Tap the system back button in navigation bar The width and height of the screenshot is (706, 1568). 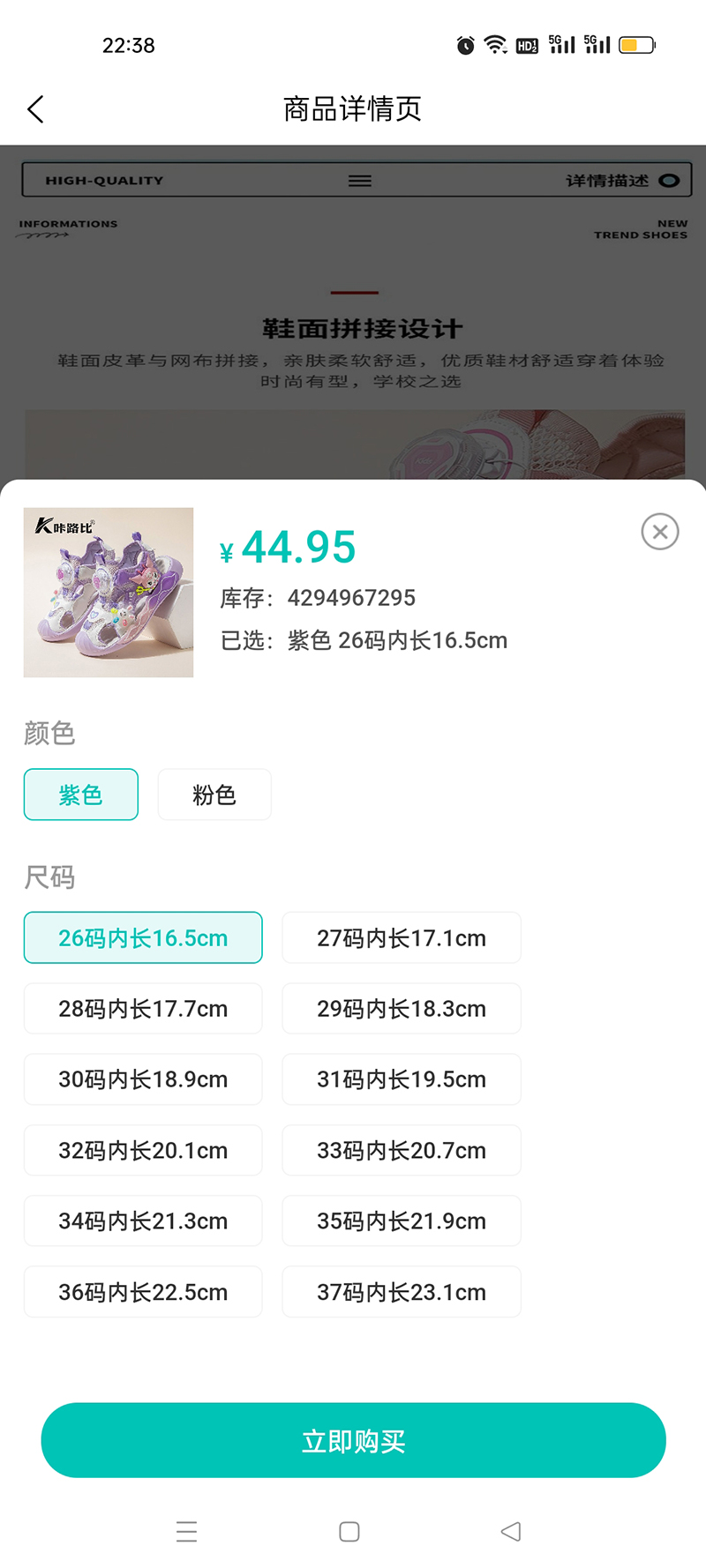pos(510,1532)
